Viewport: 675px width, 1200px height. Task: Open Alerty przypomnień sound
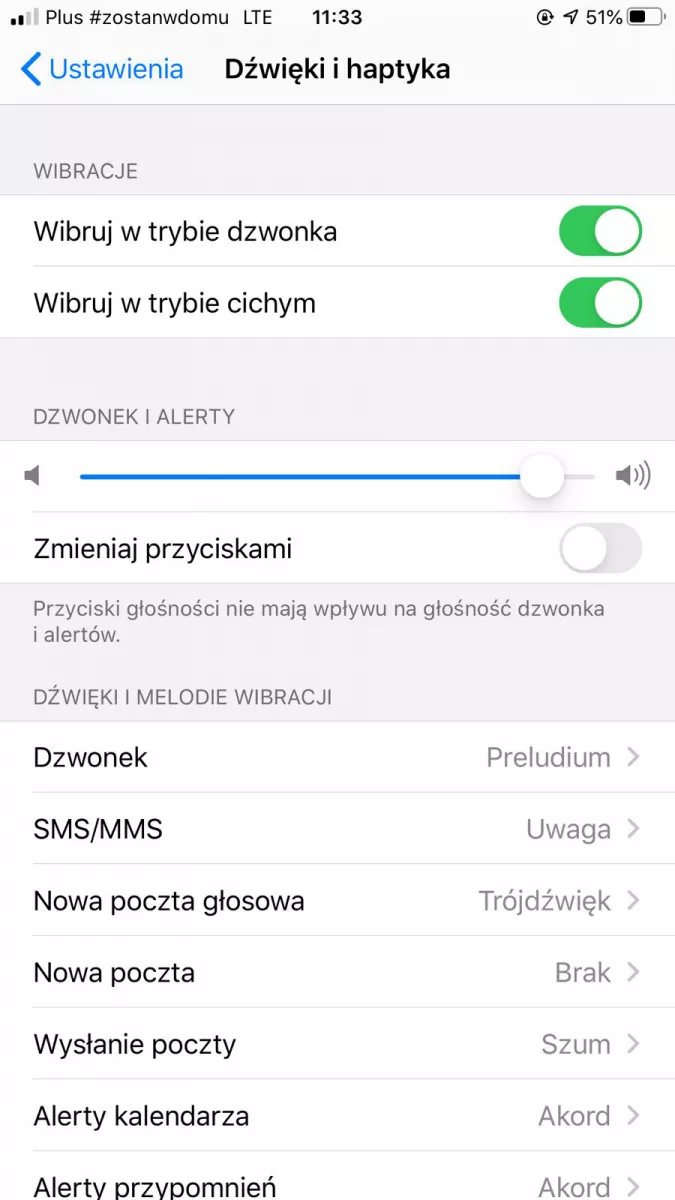tap(337, 1177)
